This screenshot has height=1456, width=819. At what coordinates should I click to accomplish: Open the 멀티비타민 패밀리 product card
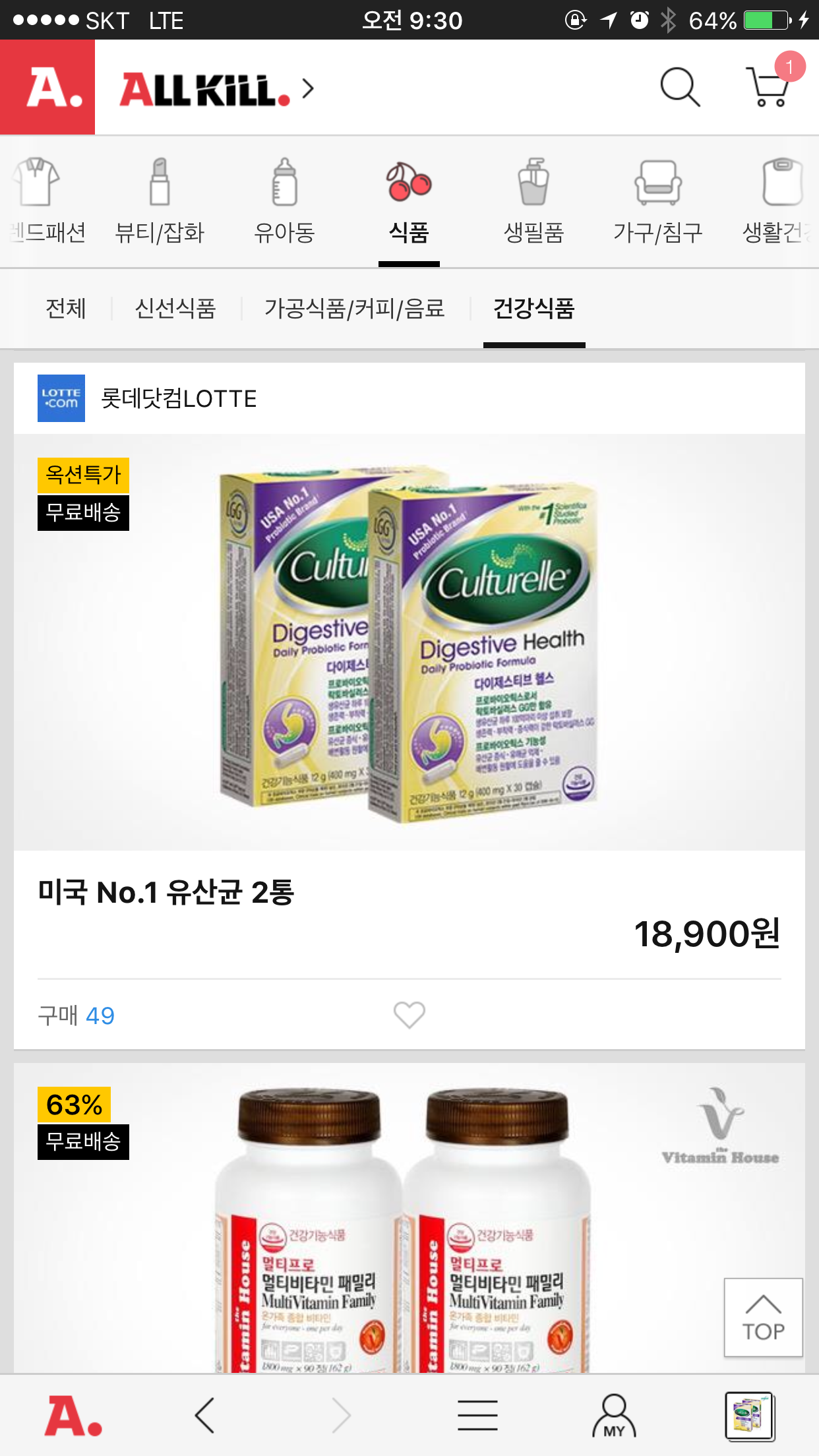pos(409,1227)
